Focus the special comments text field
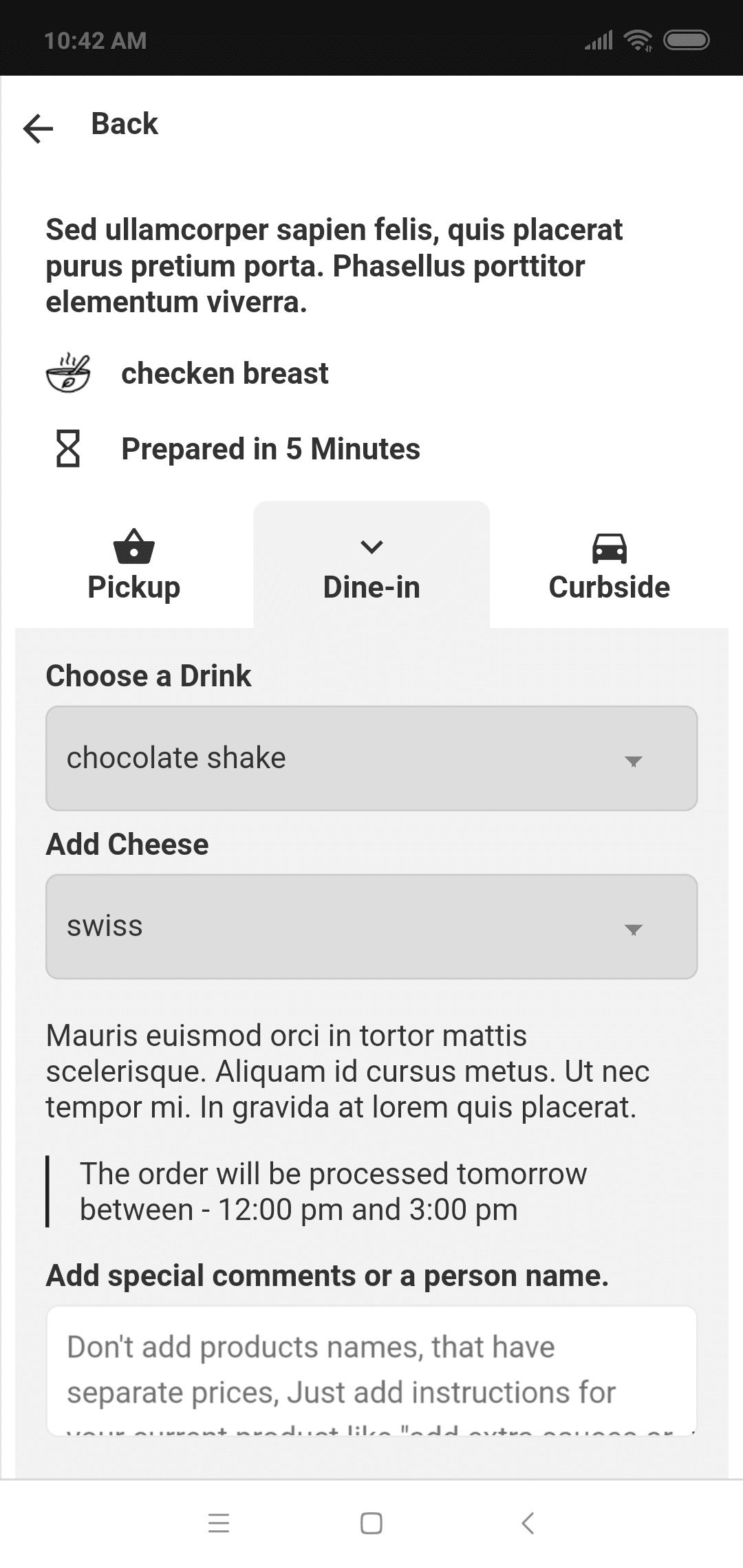The image size is (743, 1568). (371, 1370)
